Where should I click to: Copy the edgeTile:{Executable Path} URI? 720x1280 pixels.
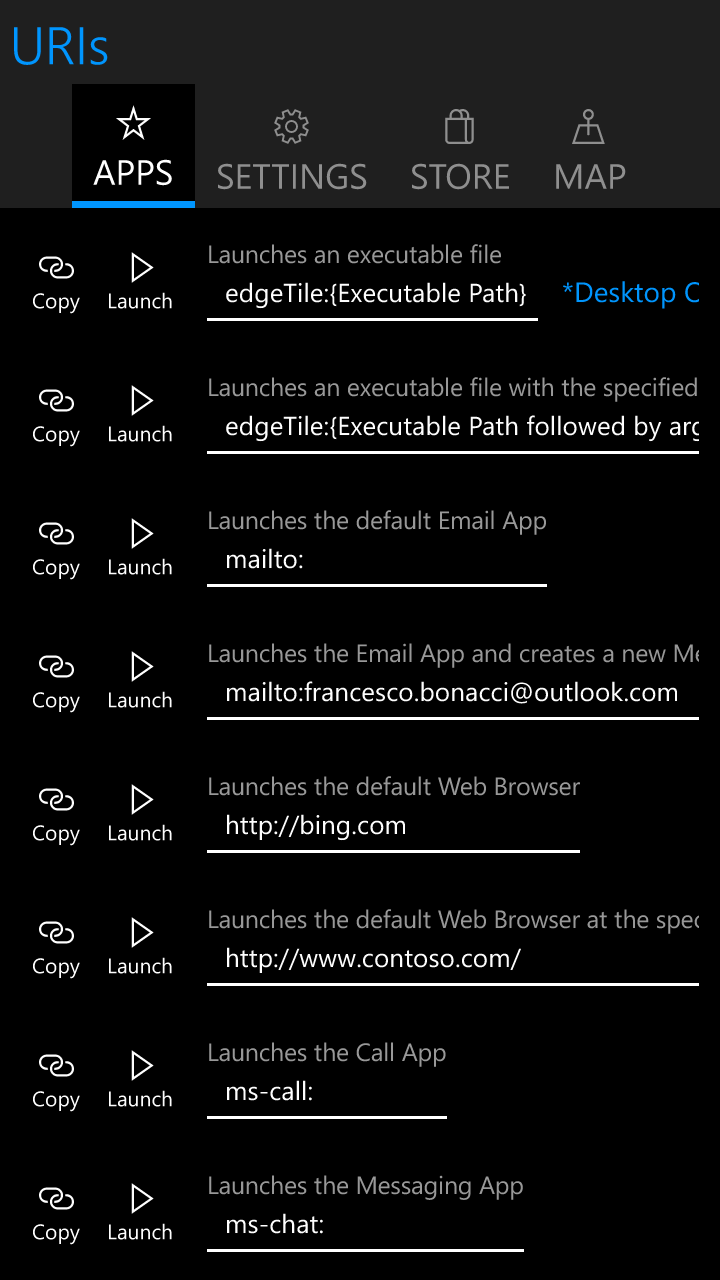point(56,282)
